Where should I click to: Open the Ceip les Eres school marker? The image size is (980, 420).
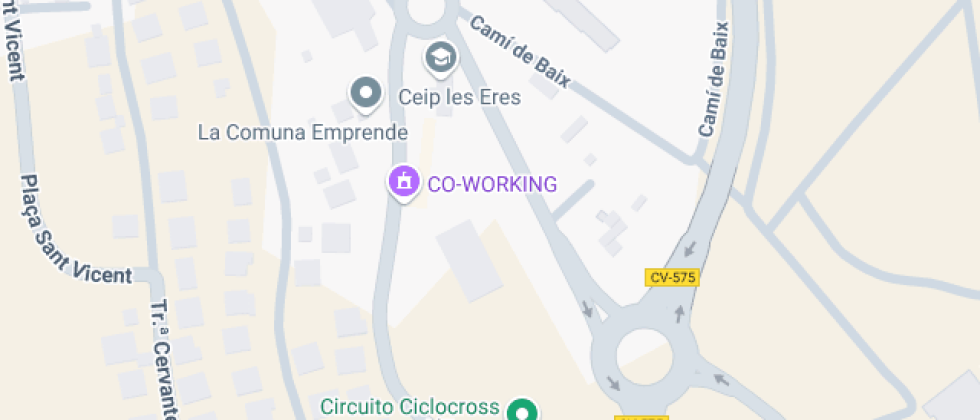click(441, 59)
